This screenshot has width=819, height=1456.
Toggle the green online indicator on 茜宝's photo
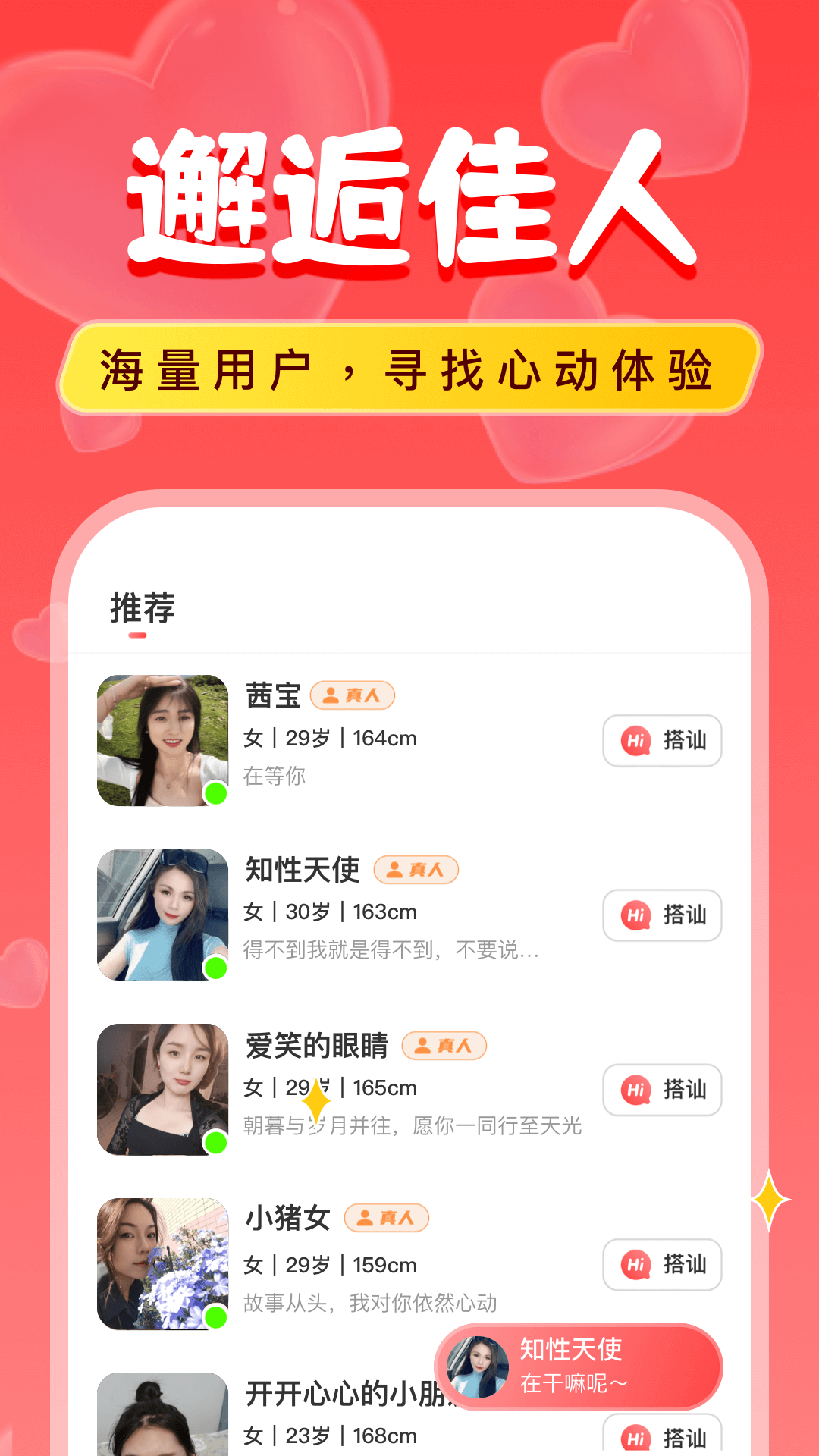pos(215,793)
